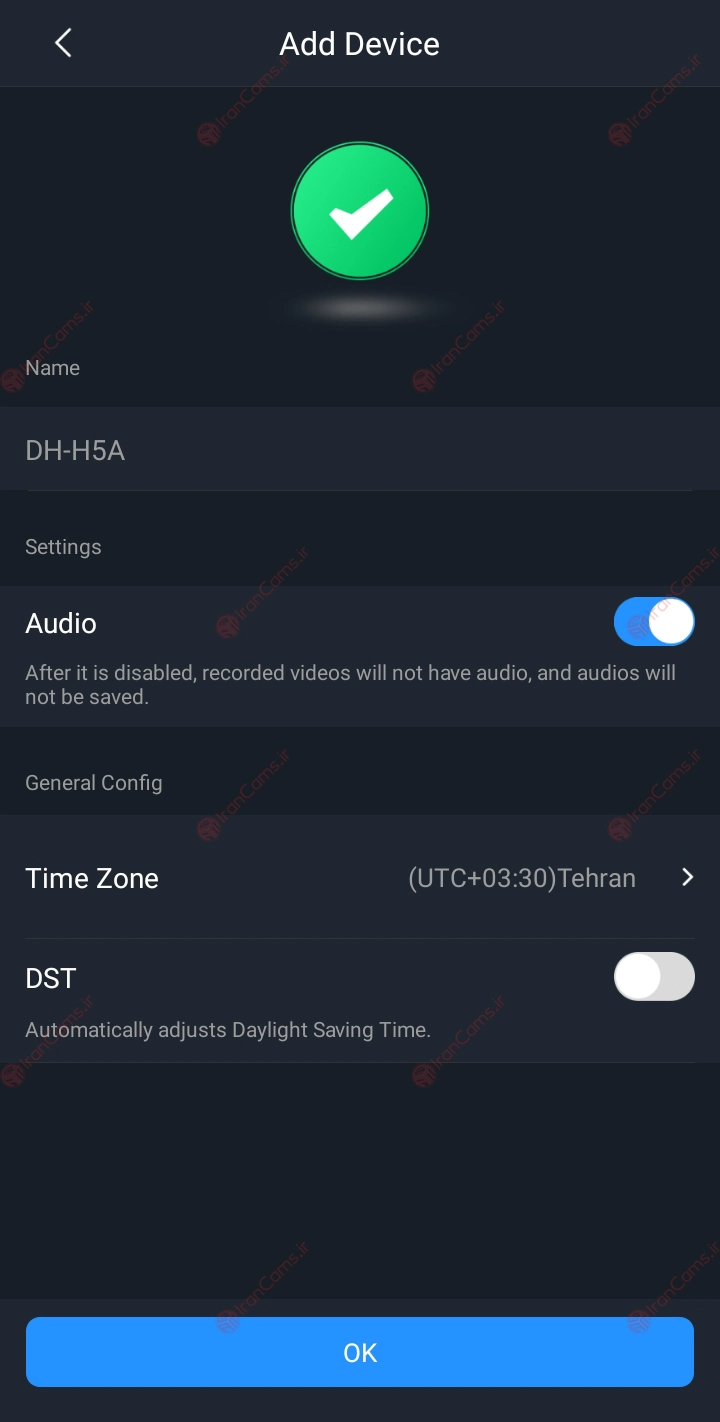
Task: Open the Time Zone setting
Action: tap(360, 878)
